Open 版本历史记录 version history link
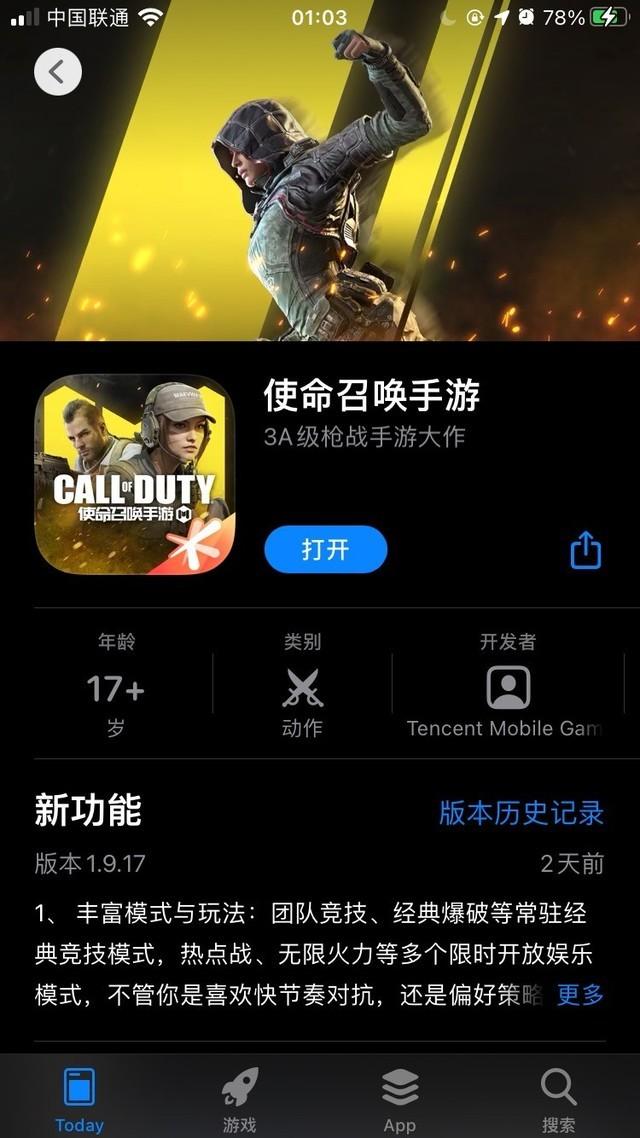The height and width of the screenshot is (1138, 640). click(521, 812)
